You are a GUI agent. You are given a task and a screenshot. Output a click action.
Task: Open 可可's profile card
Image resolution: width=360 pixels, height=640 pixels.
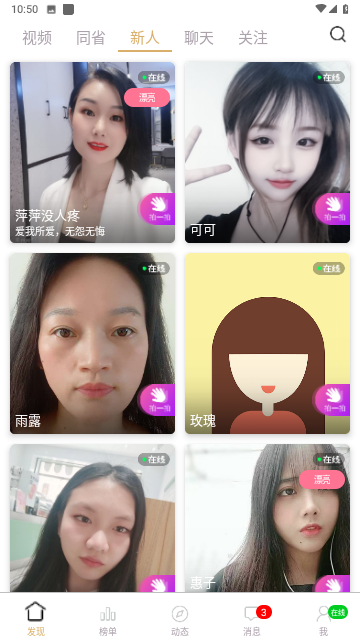[x=267, y=152]
